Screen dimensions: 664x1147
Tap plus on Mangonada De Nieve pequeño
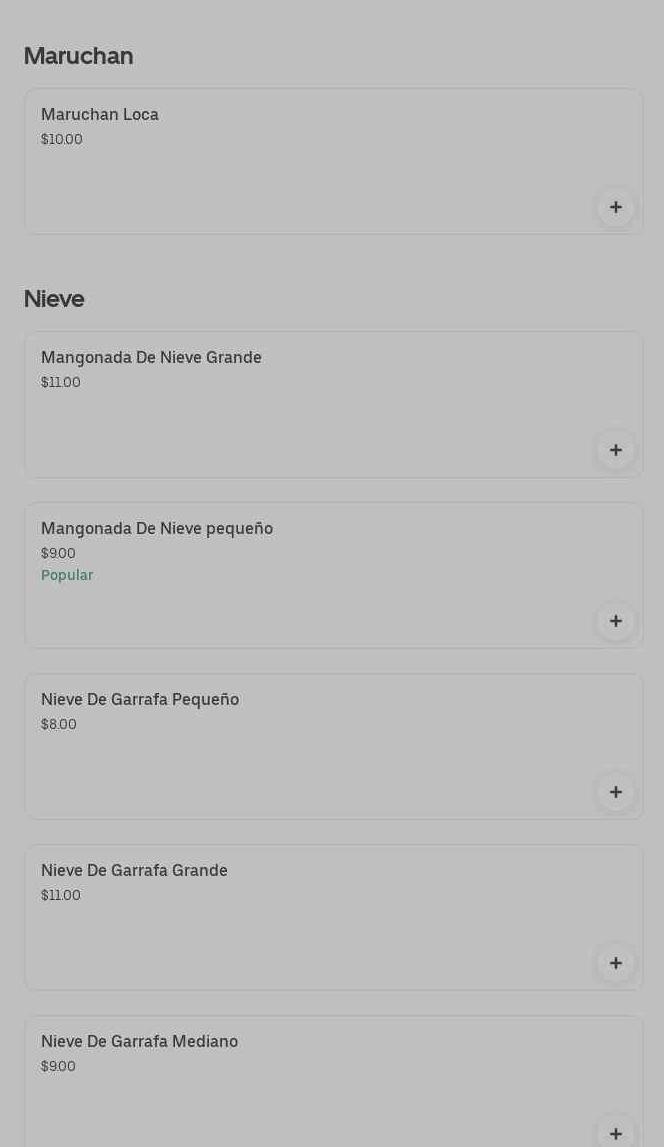click(x=615, y=621)
